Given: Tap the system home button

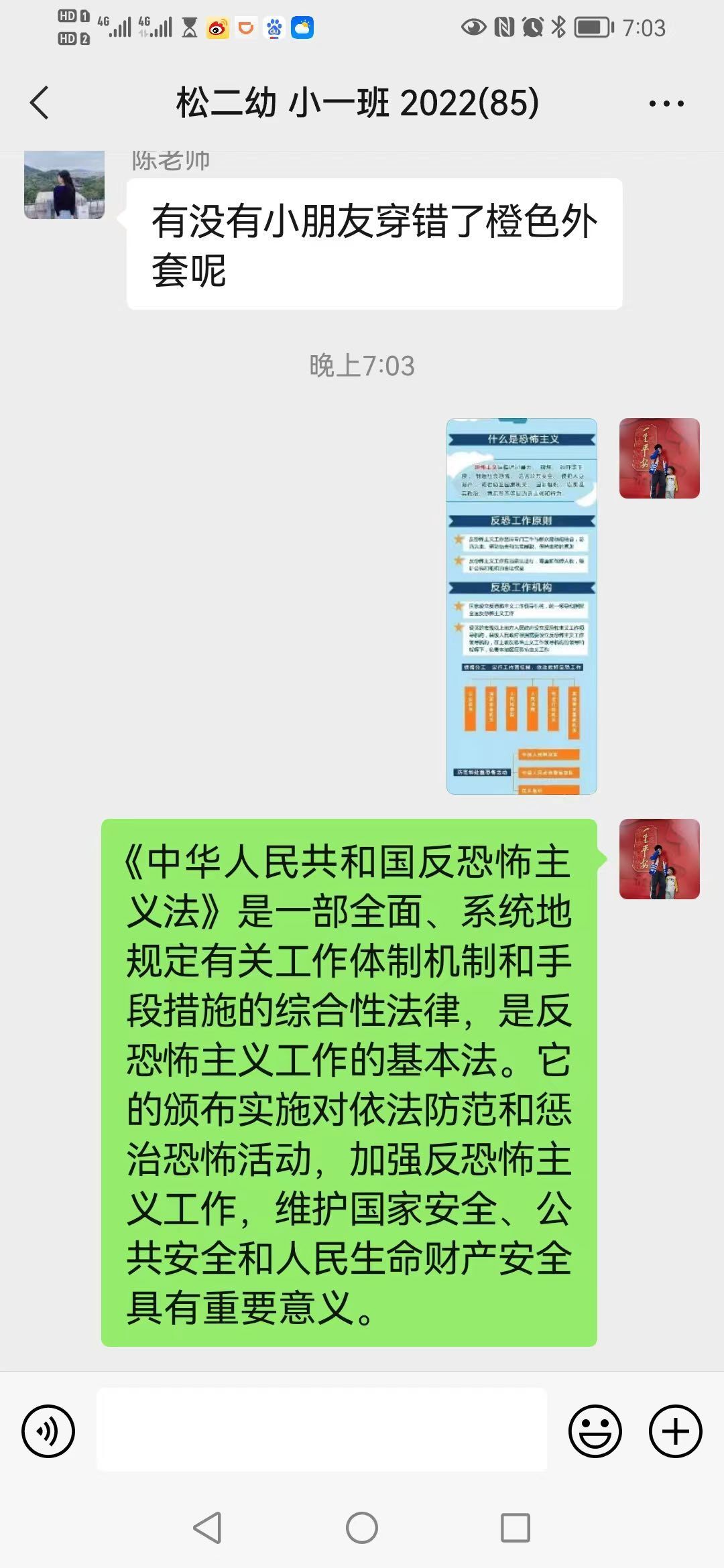Looking at the screenshot, I should (362, 1528).
